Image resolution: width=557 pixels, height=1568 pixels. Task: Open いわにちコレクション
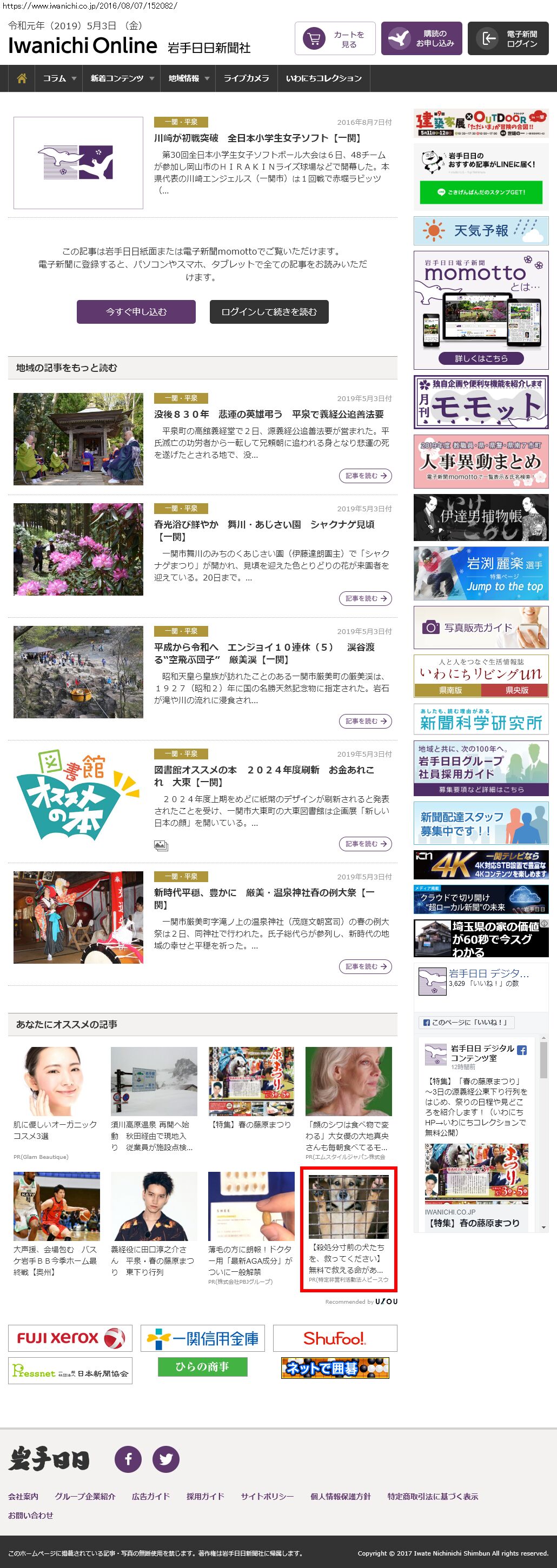click(x=323, y=78)
